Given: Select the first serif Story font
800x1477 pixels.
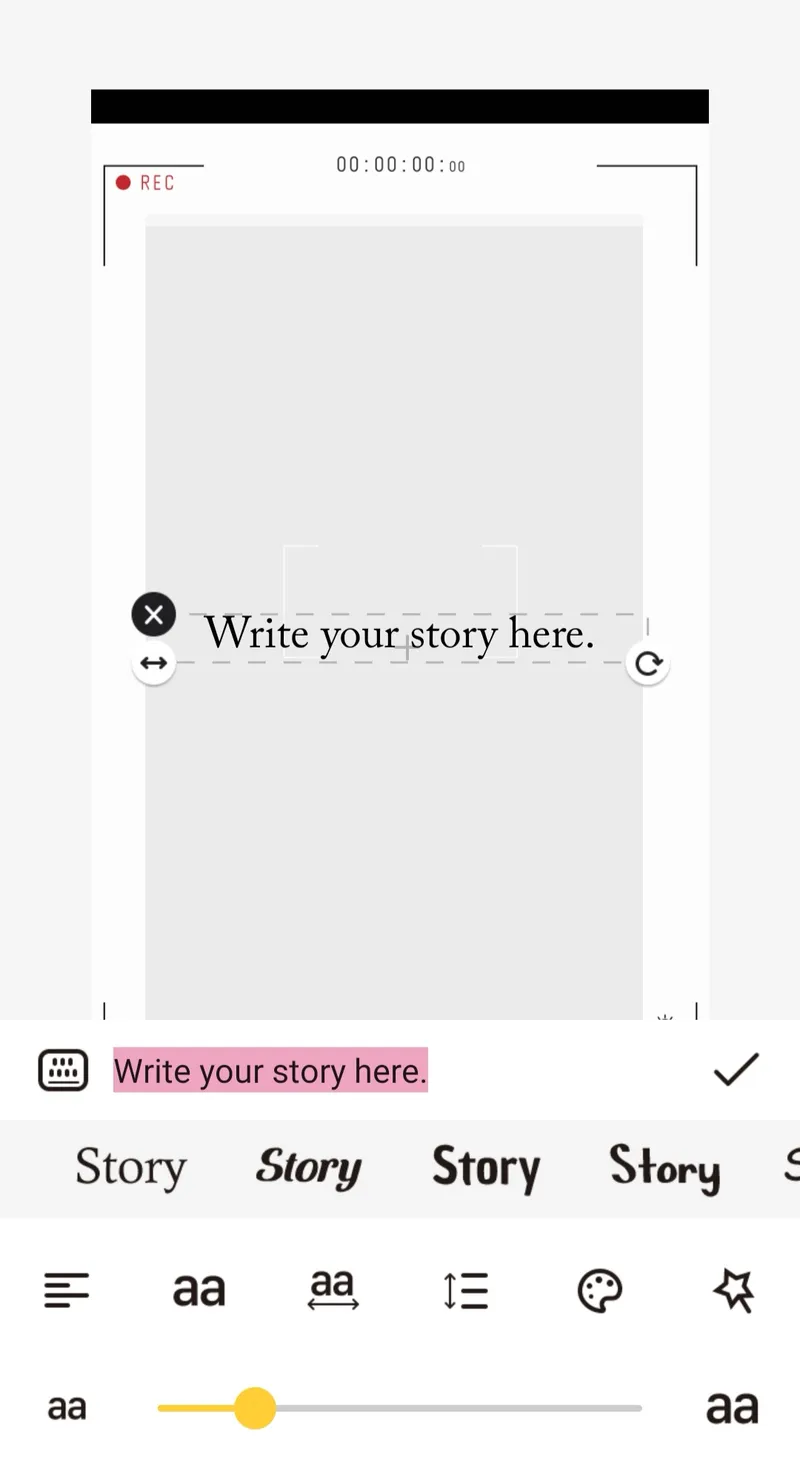Looking at the screenshot, I should 131,1168.
